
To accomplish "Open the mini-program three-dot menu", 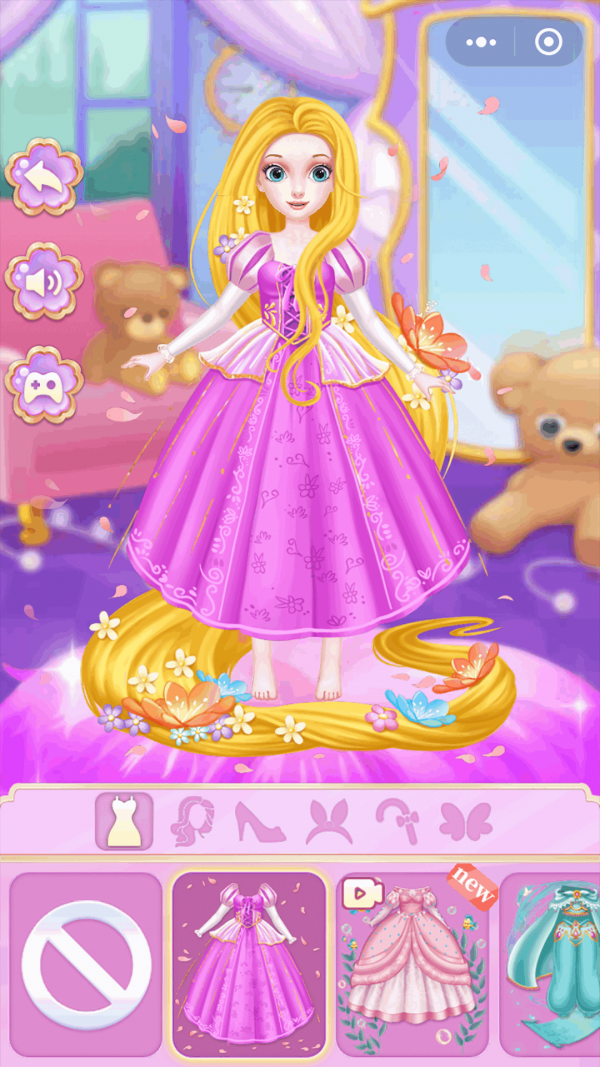I will point(481,42).
